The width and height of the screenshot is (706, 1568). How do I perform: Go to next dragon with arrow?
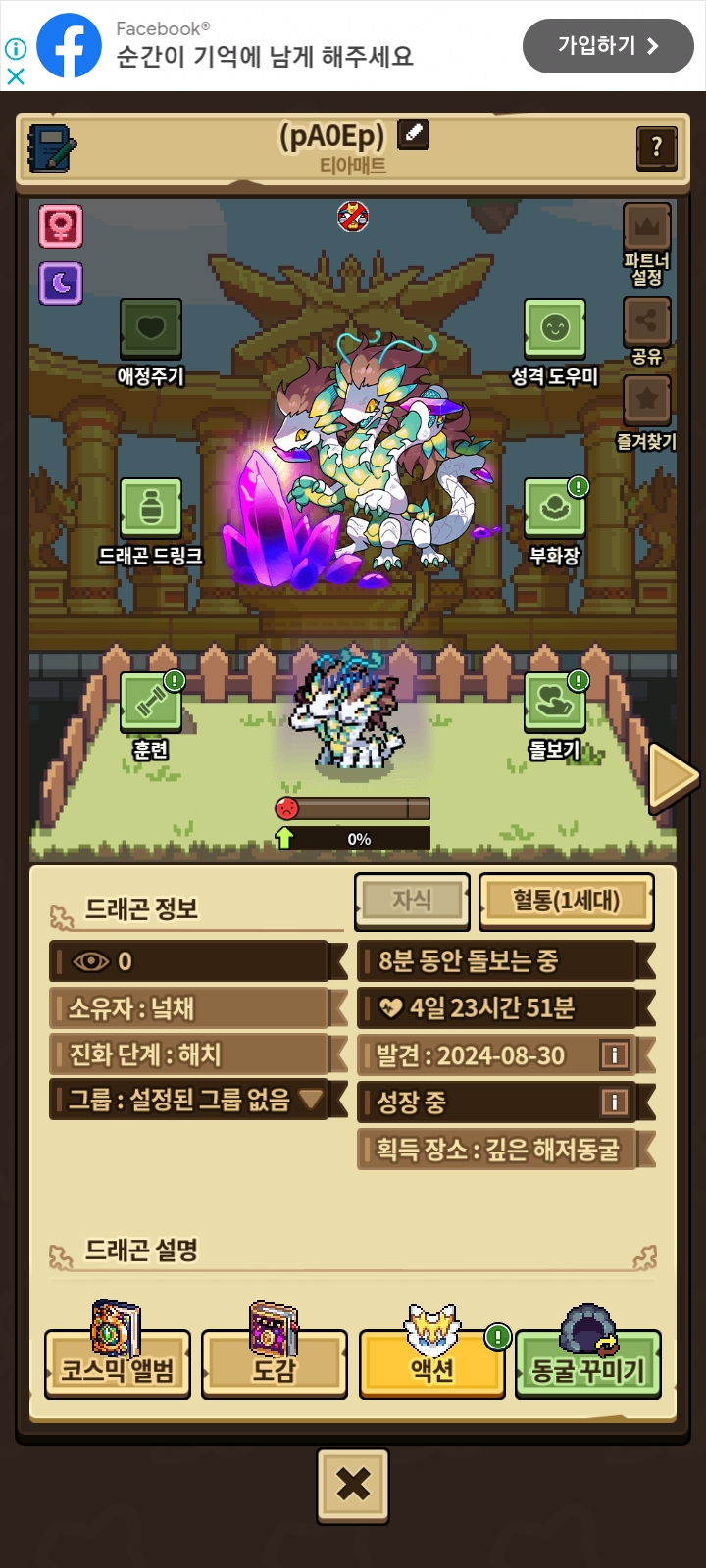674,776
